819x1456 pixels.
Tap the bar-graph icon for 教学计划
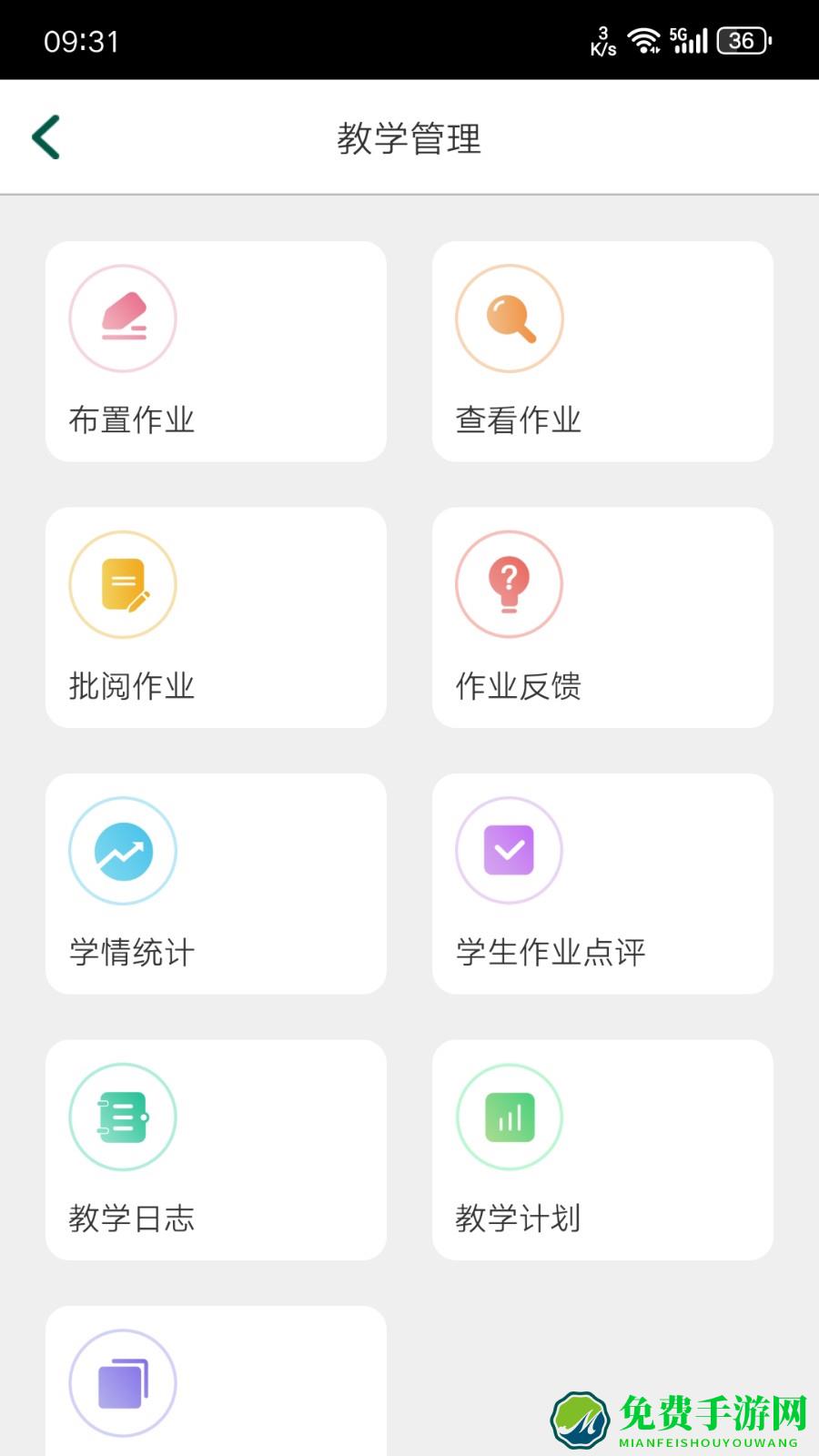click(x=510, y=1117)
